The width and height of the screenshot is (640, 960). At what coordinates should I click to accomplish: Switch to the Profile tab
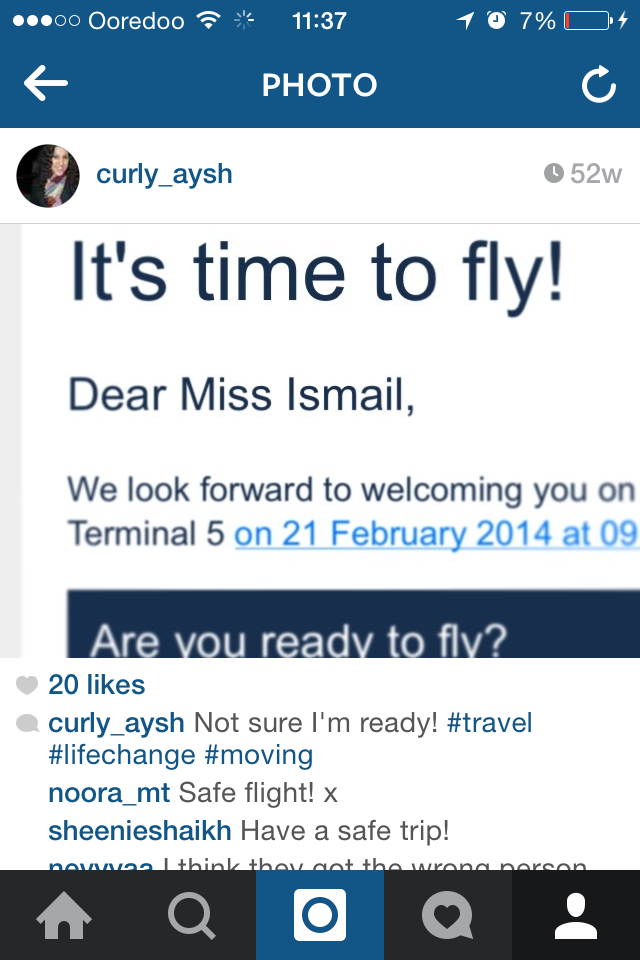click(x=576, y=915)
